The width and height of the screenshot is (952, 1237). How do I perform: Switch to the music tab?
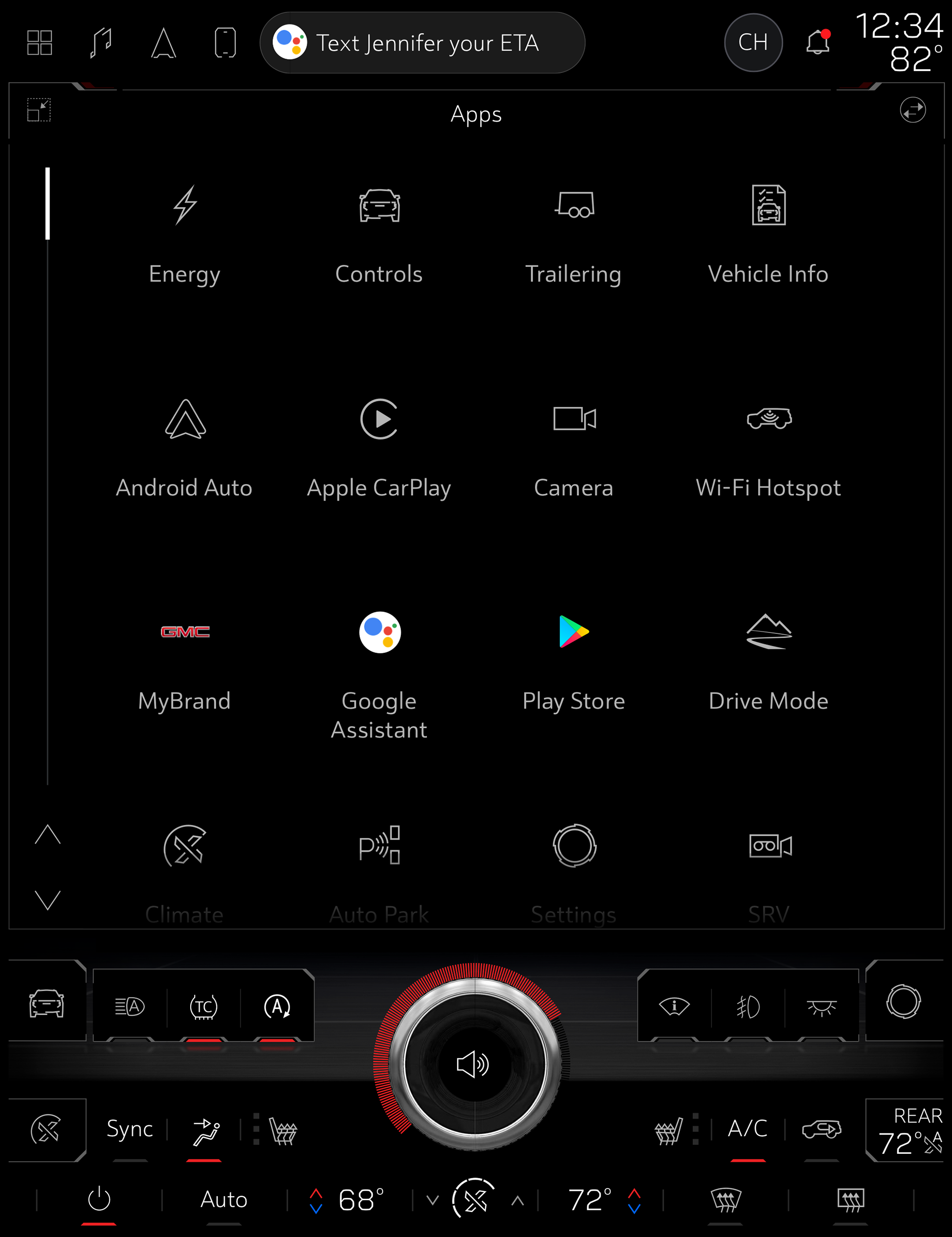[101, 43]
